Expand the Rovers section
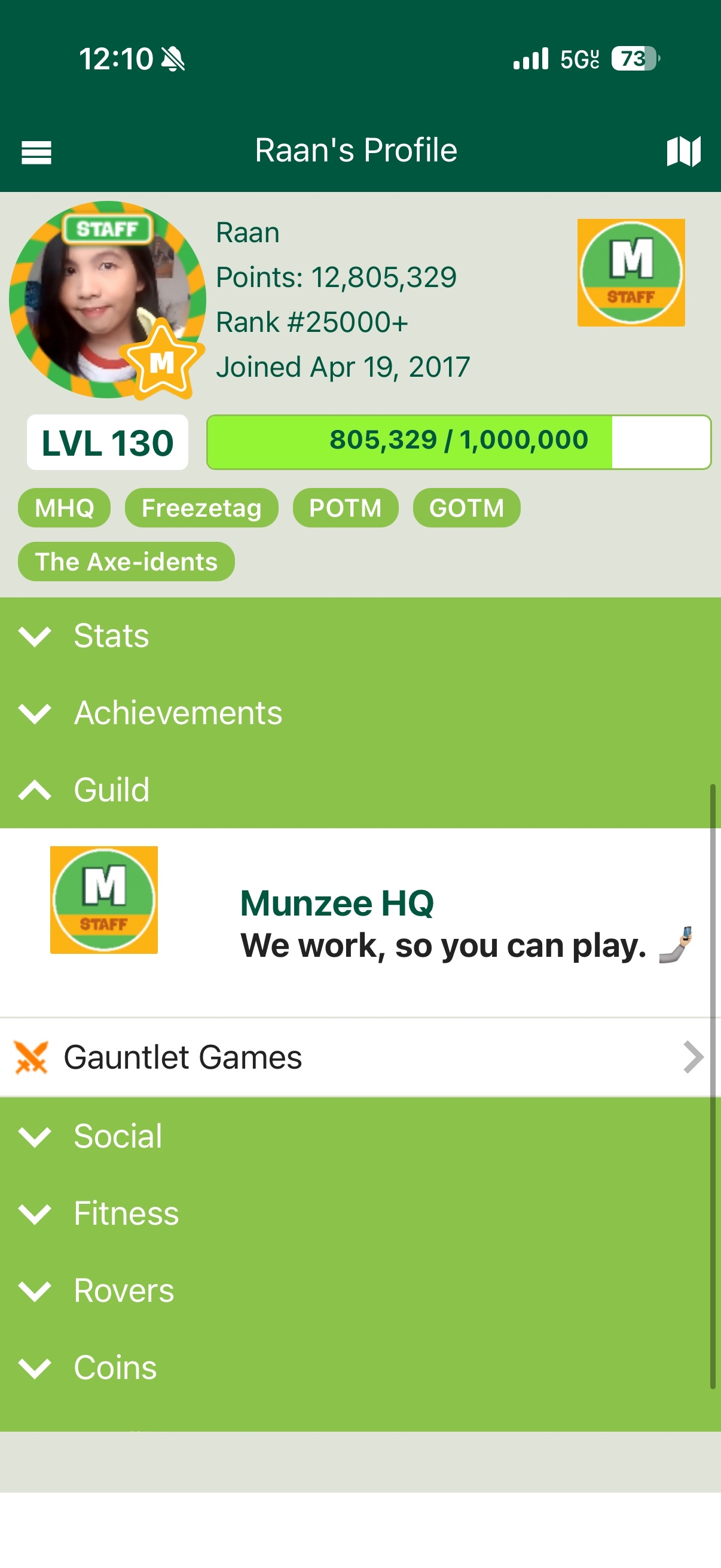This screenshot has height=1568, width=721. click(124, 1291)
